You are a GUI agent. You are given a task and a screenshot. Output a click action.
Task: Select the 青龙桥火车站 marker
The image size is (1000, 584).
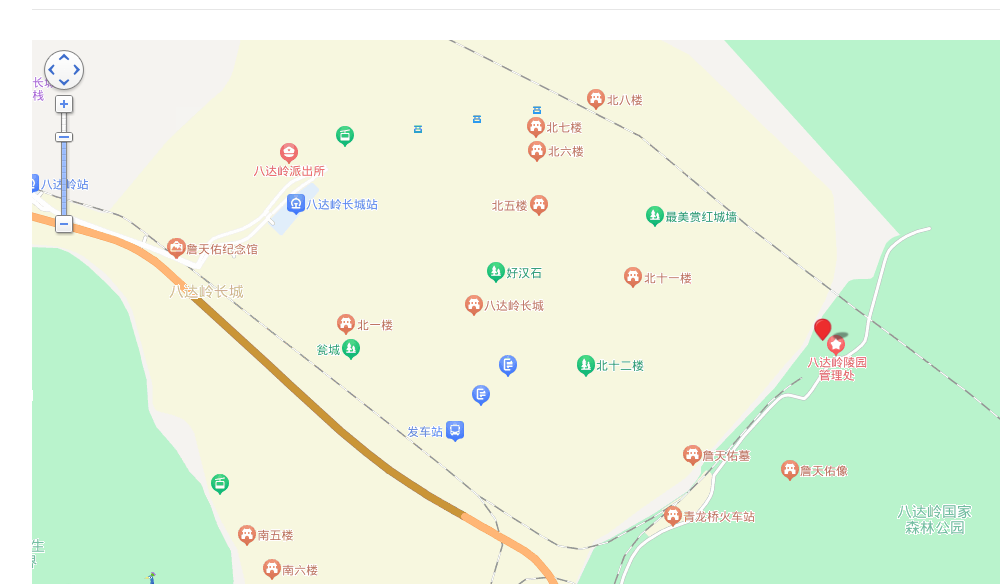tap(673, 516)
